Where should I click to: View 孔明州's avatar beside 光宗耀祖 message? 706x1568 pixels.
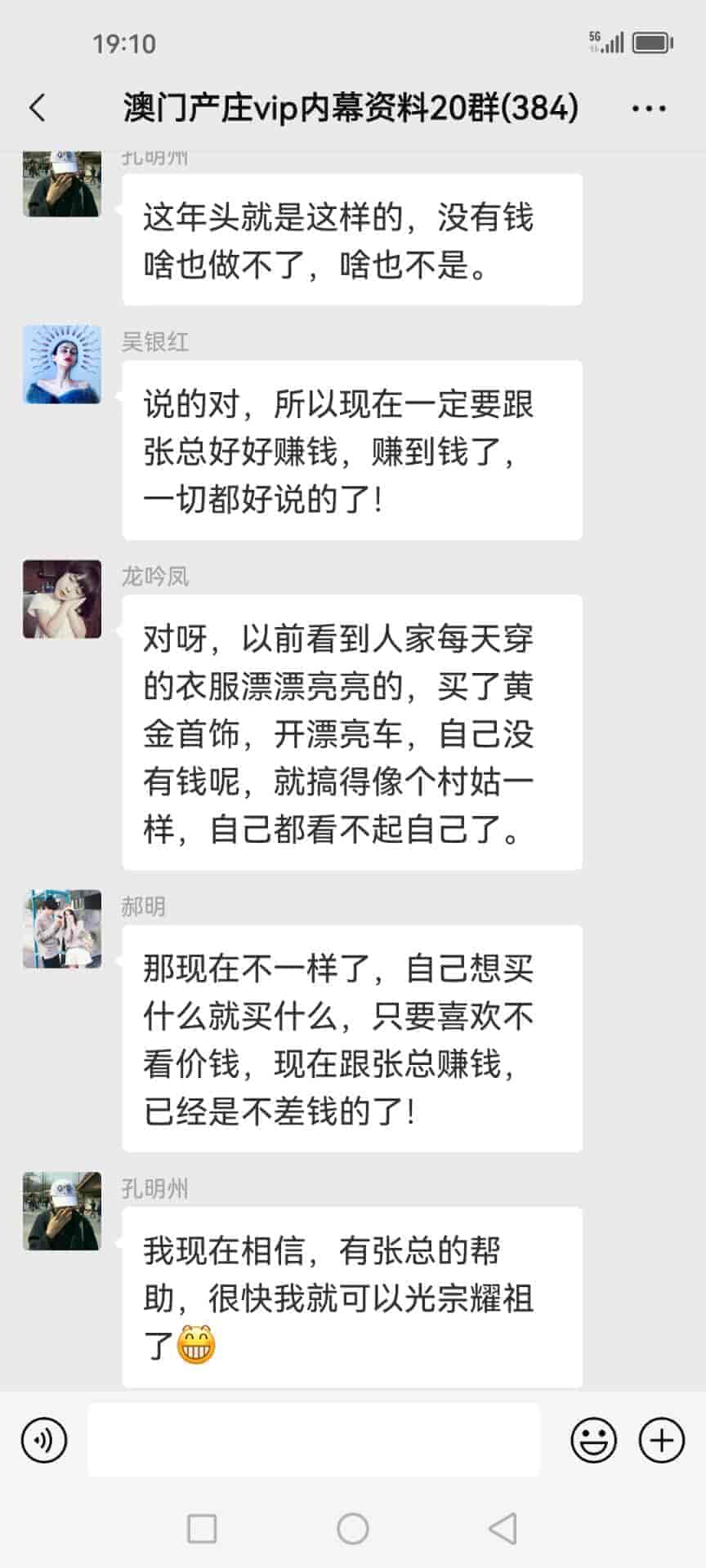tap(62, 1211)
